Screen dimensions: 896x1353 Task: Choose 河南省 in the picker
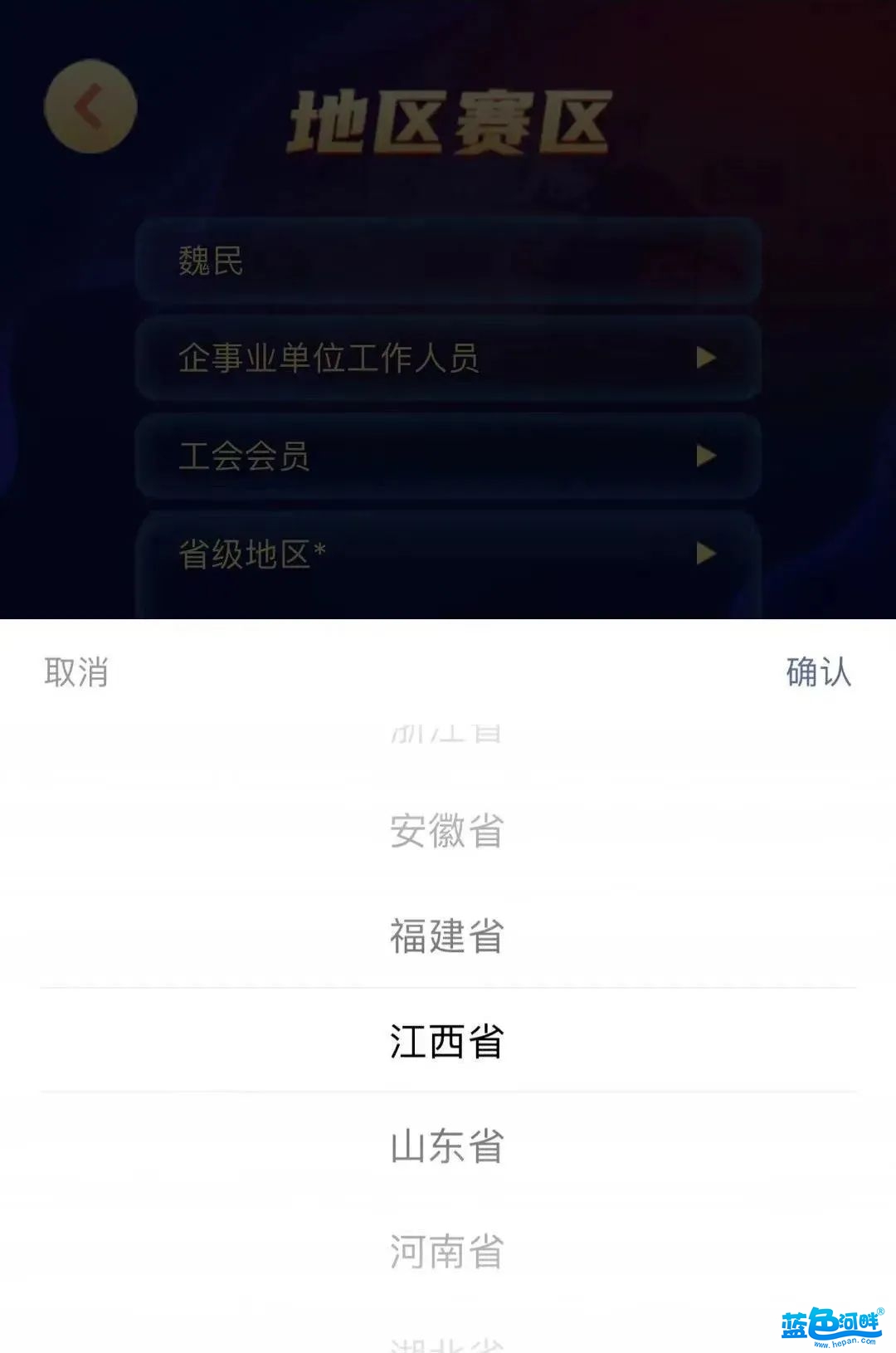point(447,1251)
